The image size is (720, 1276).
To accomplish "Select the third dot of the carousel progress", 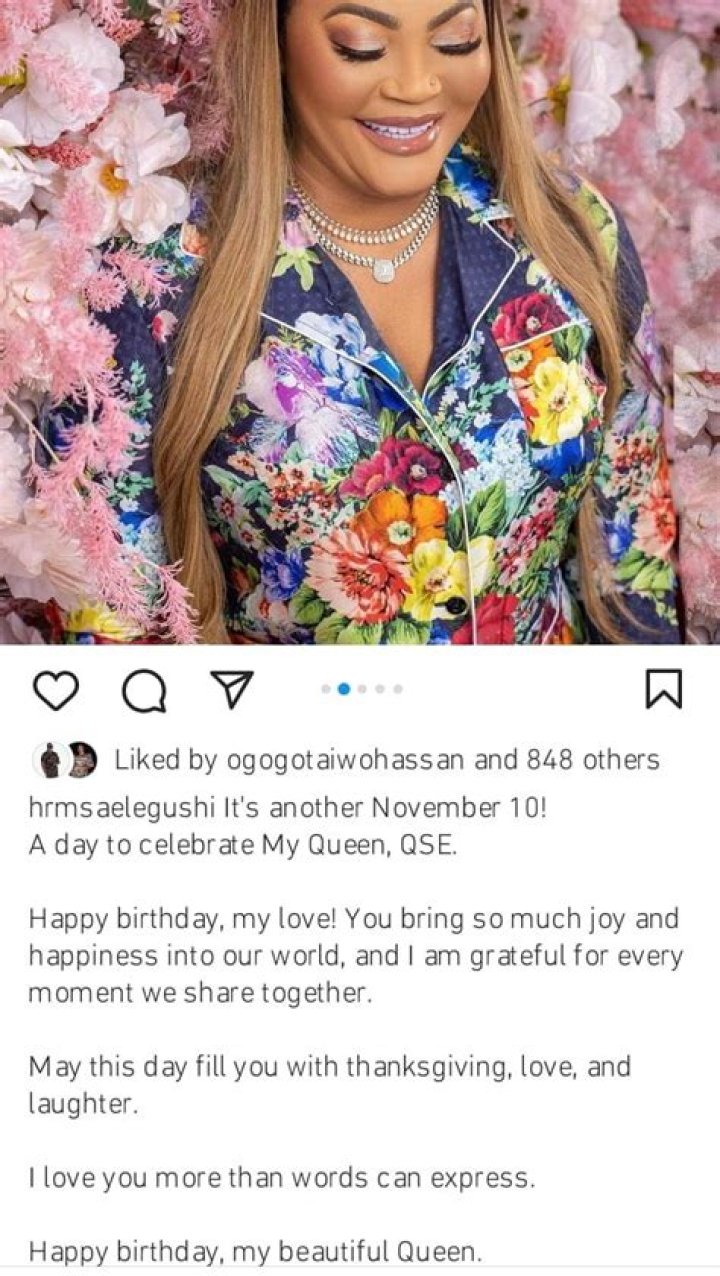I will click(x=362, y=687).
